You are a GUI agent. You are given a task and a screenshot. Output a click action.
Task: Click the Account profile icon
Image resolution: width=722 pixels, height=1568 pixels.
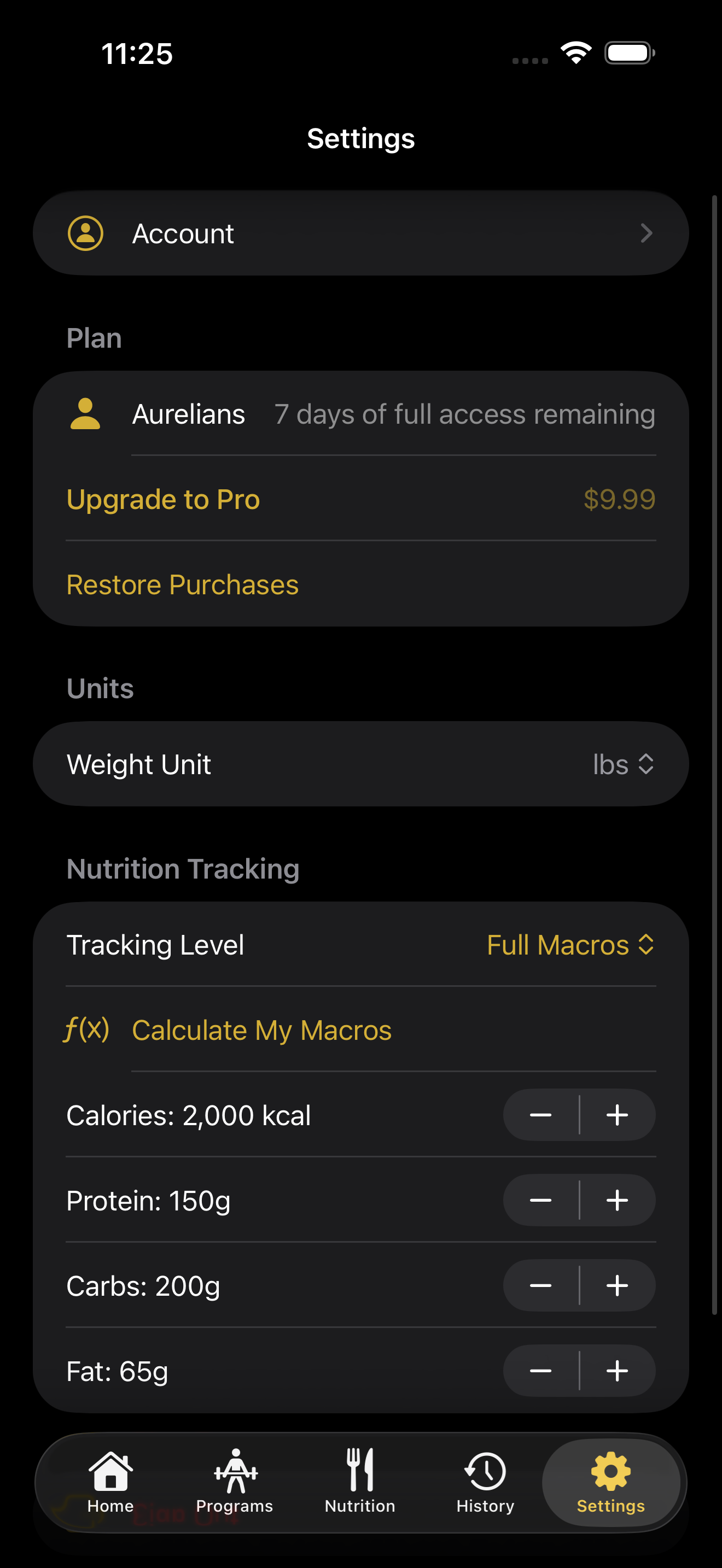point(85,233)
